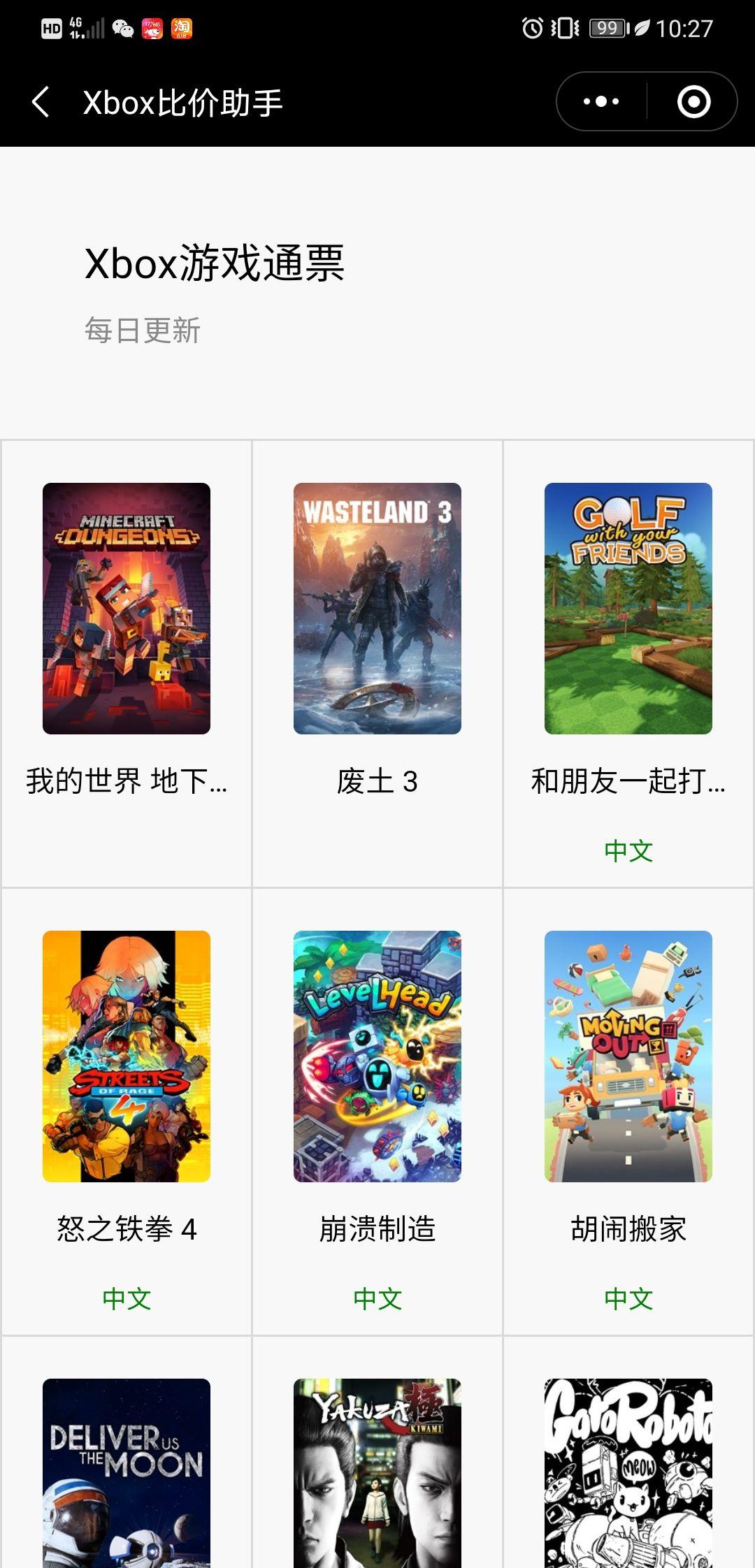Open Minecraft Dungeons cover 我的世界 地下
The height and width of the screenshot is (1568, 755).
(x=125, y=608)
